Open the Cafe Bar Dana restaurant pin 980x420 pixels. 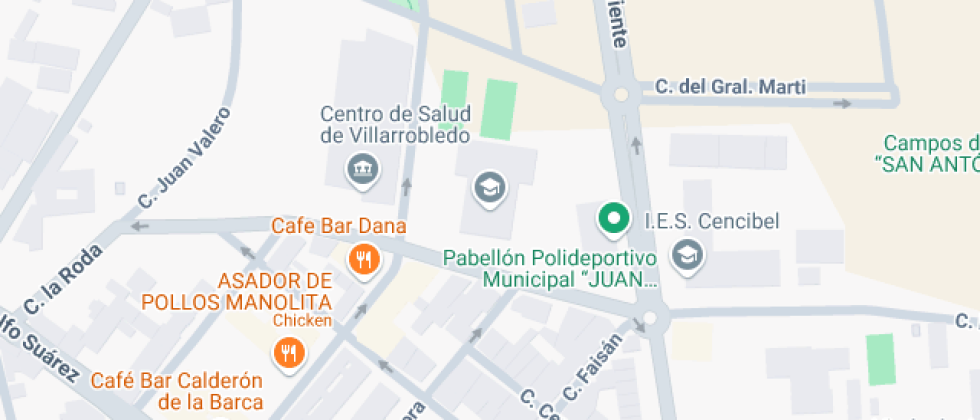coord(364,260)
